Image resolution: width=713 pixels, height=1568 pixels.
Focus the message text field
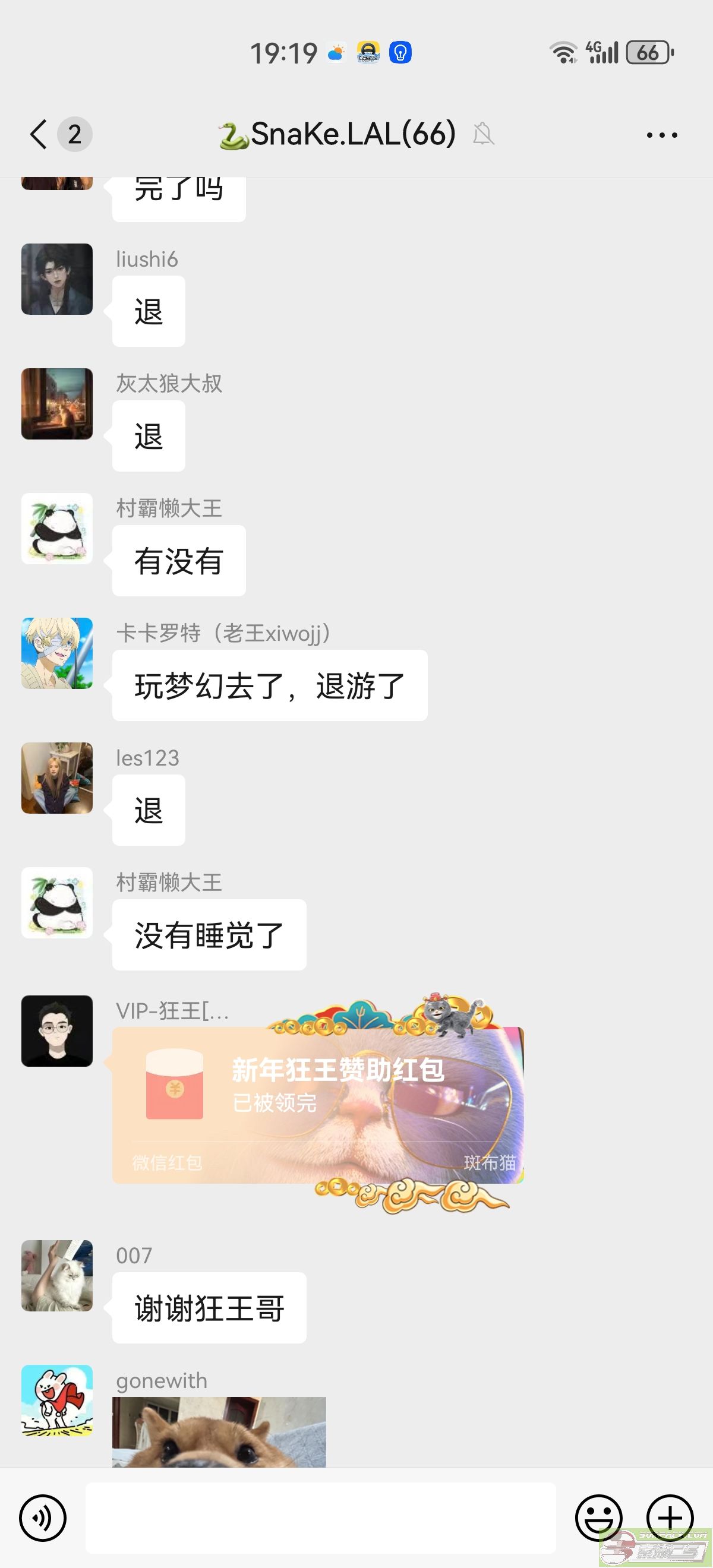pyautogui.click(x=320, y=1518)
